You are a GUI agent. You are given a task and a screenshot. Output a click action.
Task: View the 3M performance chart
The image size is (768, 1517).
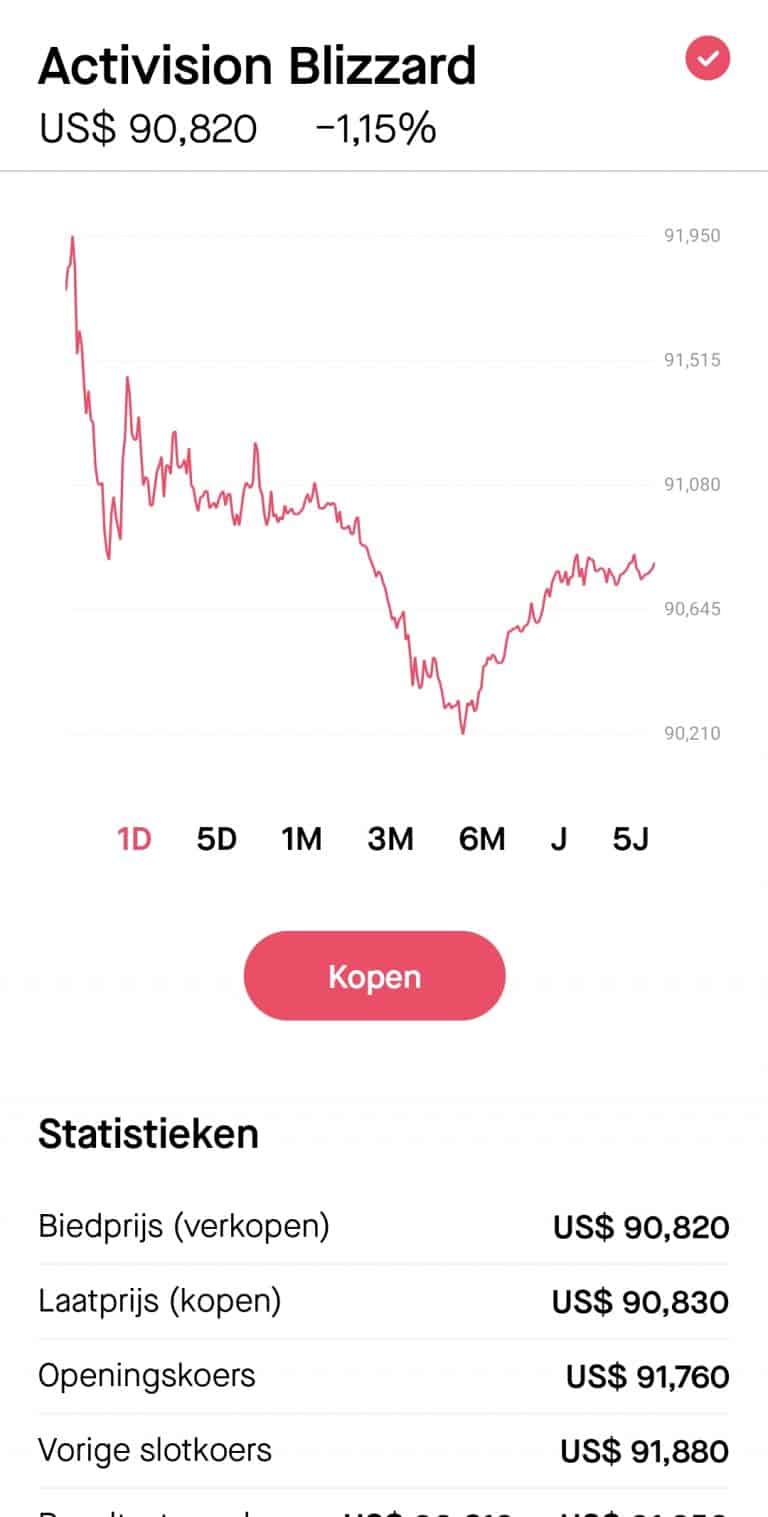pos(389,839)
